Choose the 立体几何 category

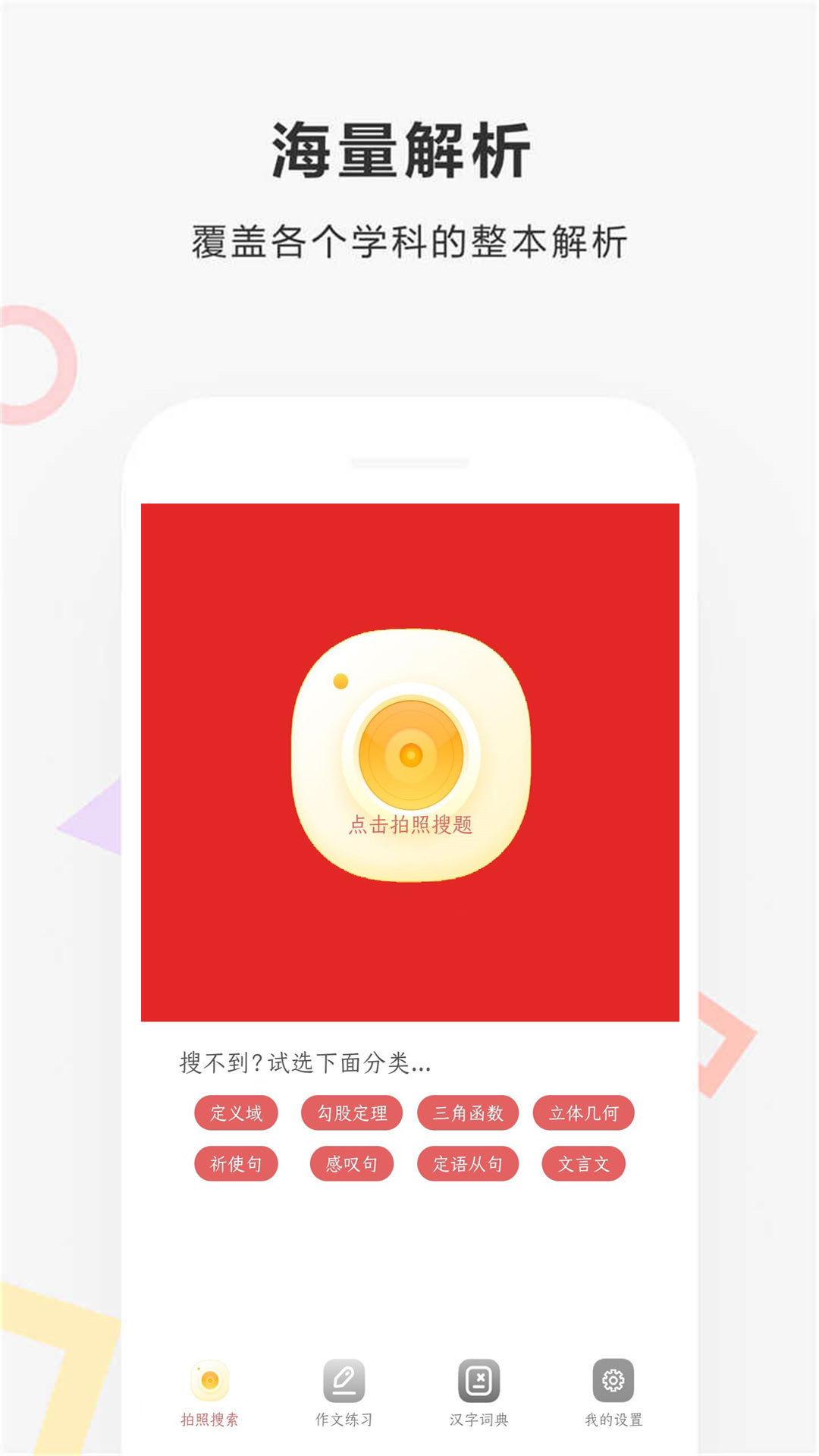(584, 1113)
